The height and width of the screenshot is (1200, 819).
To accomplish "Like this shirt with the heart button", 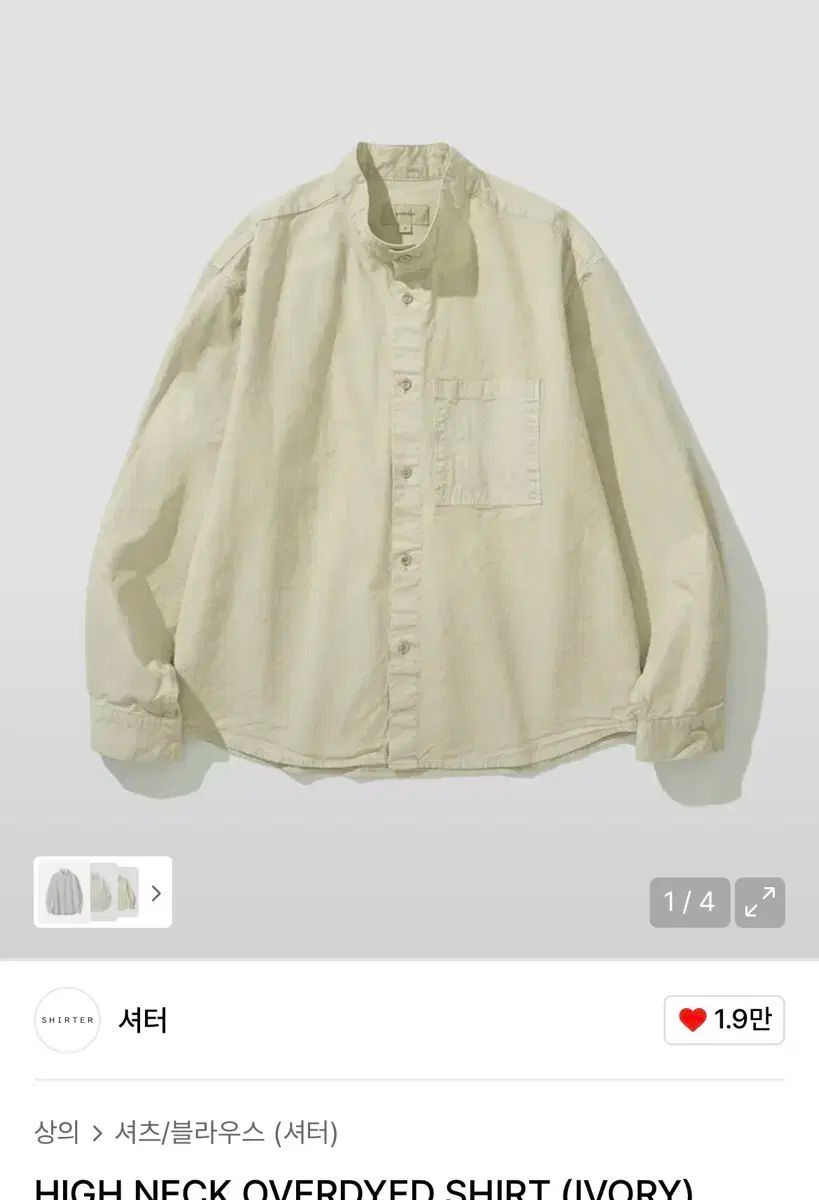I will (724, 1020).
